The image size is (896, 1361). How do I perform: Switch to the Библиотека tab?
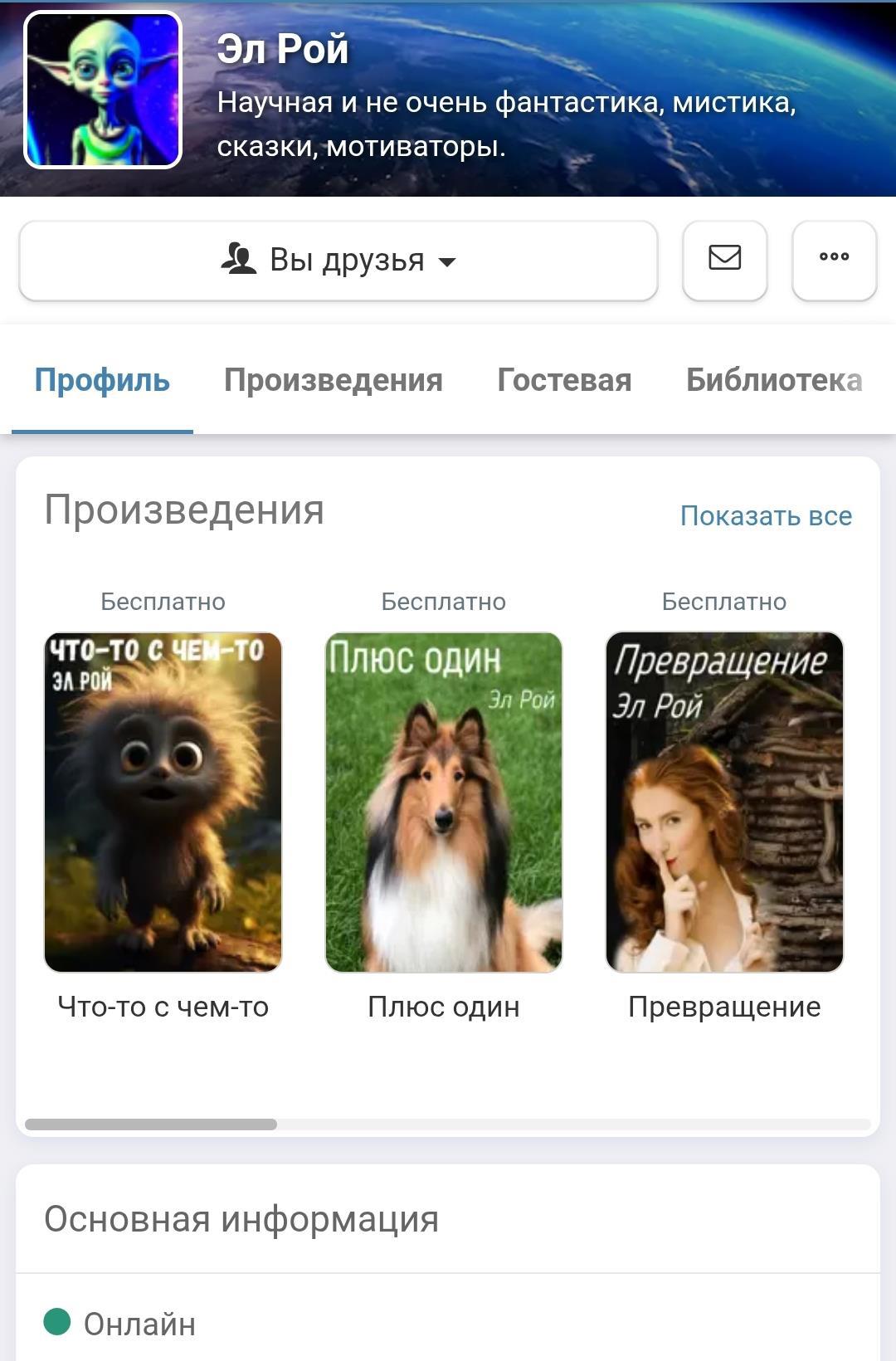point(773,380)
